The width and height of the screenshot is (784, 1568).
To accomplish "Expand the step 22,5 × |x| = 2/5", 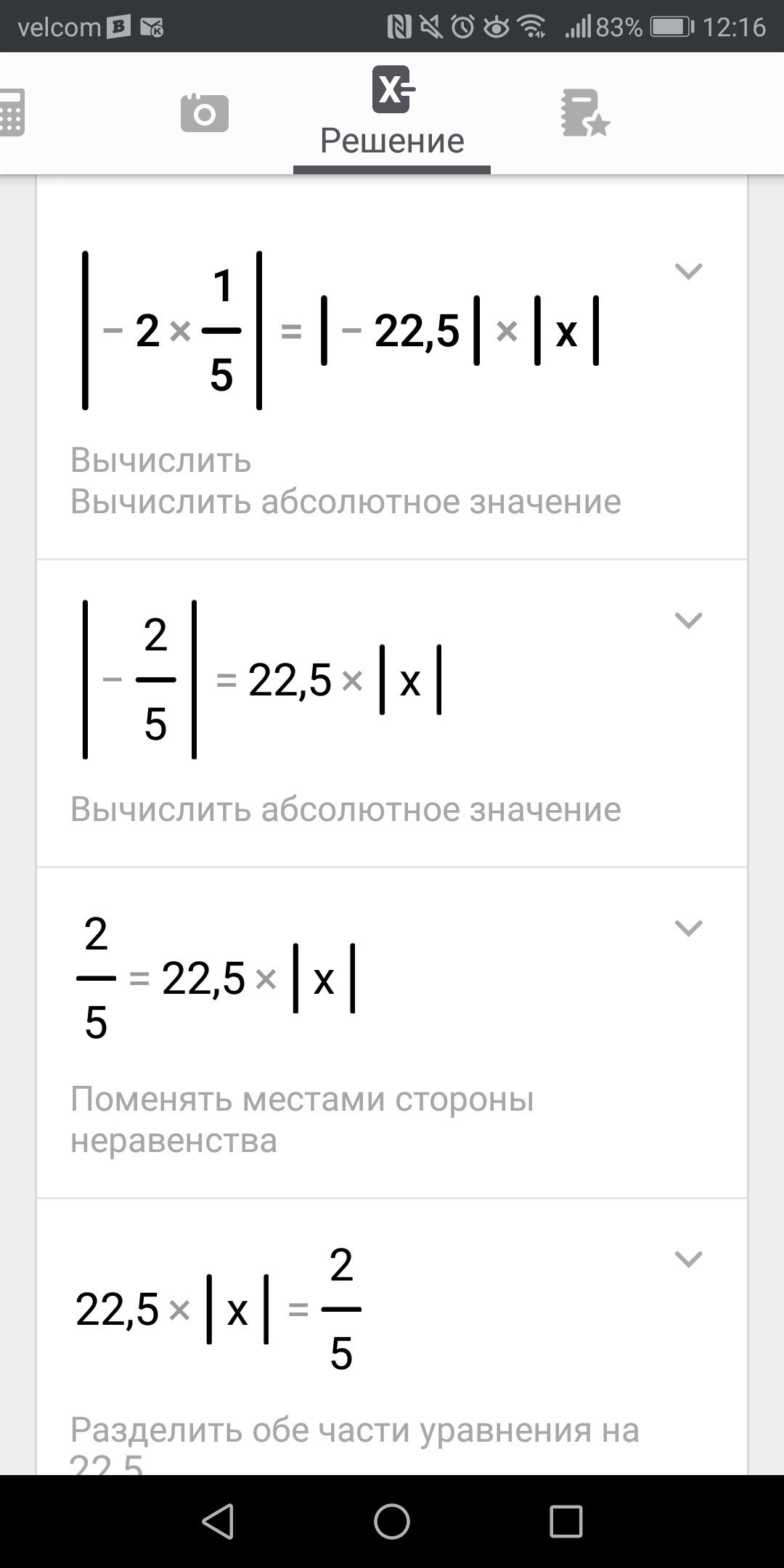I will click(688, 1259).
